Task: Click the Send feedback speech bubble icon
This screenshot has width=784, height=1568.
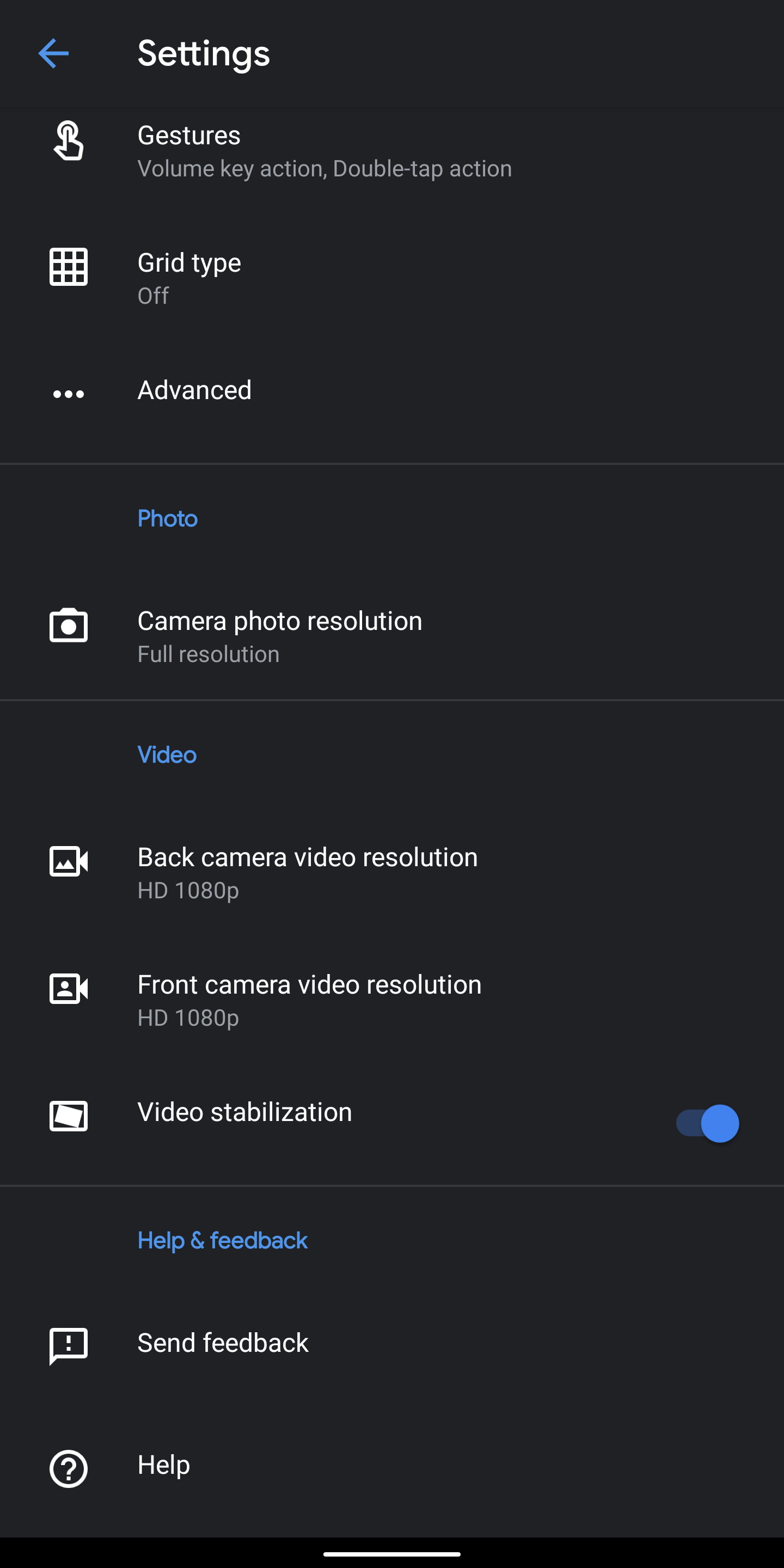Action: click(68, 1345)
